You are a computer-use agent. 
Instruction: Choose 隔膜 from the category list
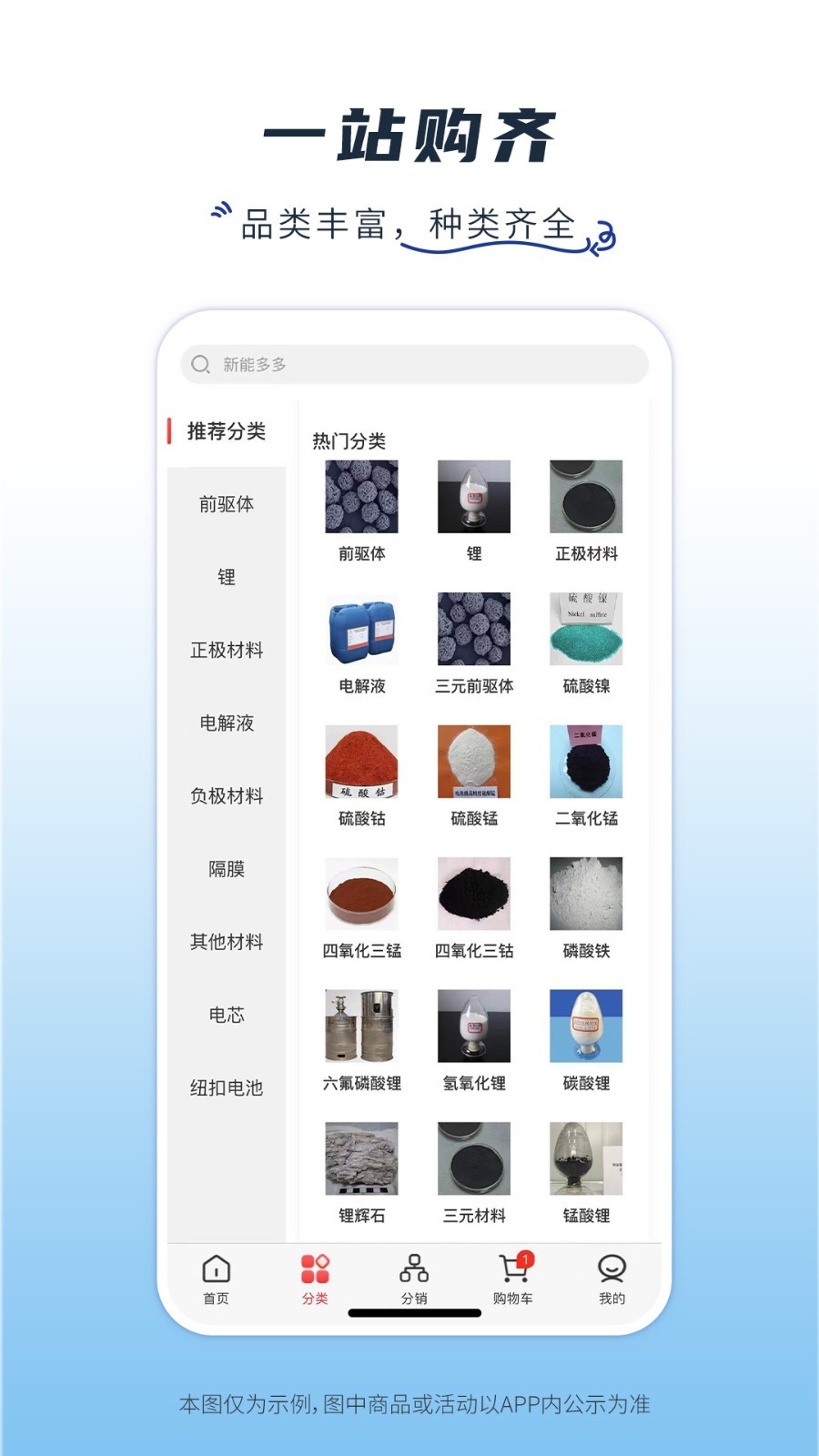(227, 869)
